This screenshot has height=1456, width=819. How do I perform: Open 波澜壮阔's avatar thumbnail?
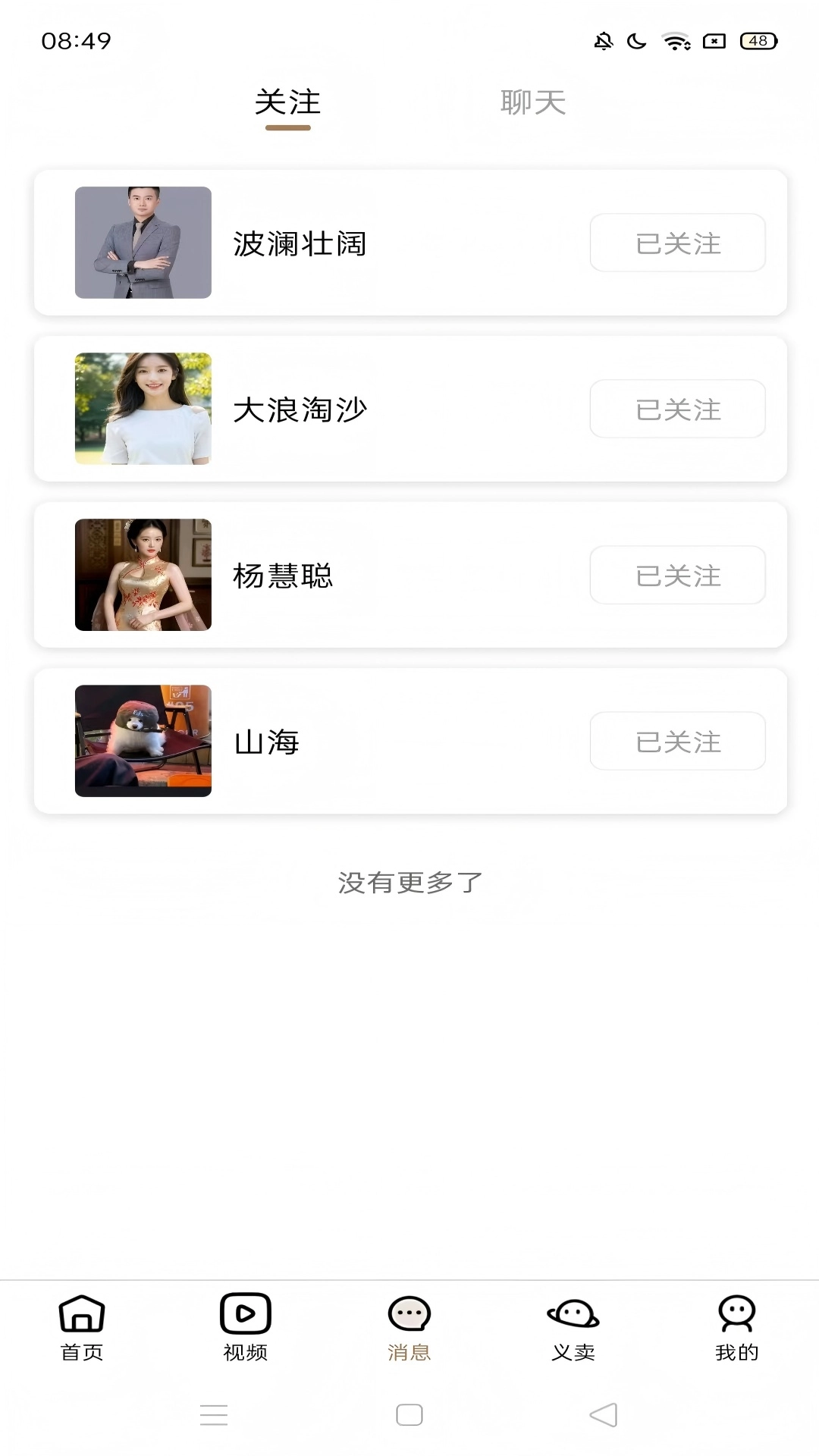143,242
